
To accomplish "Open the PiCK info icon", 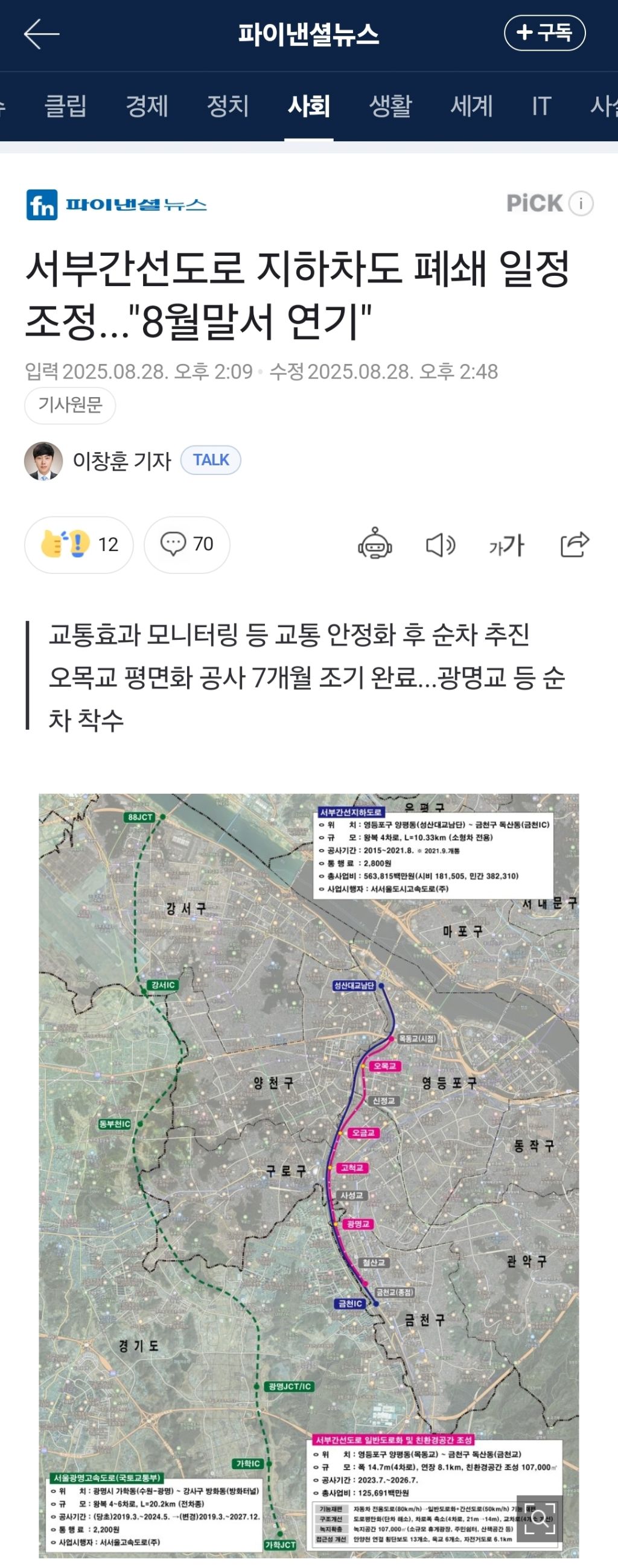I will pos(581,203).
